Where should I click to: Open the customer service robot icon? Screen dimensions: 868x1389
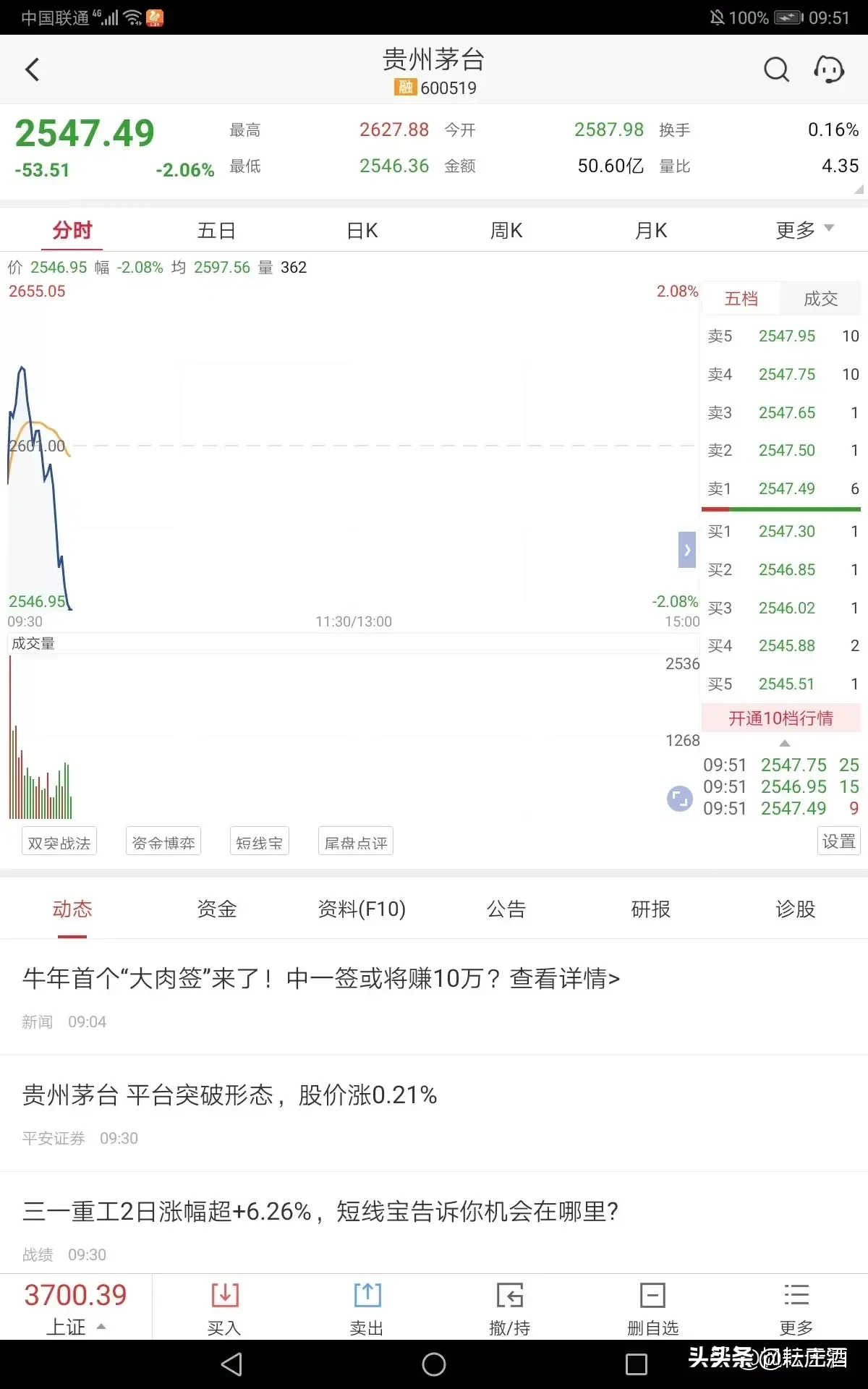[x=829, y=70]
